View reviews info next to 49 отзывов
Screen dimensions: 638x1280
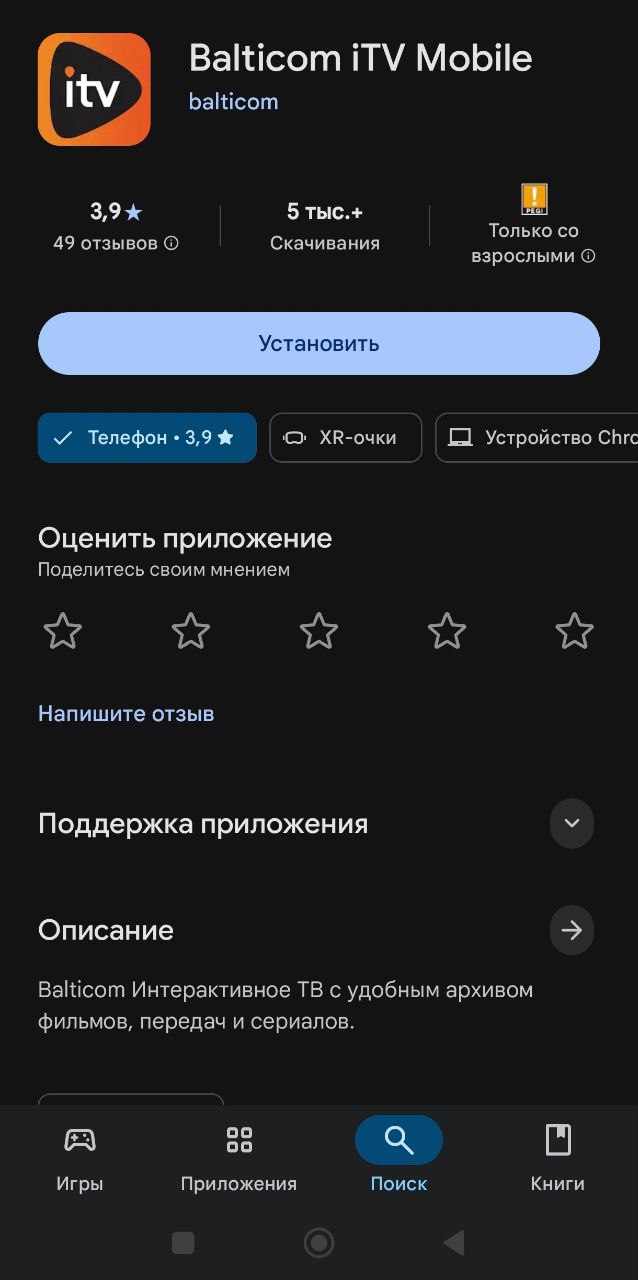click(171, 243)
